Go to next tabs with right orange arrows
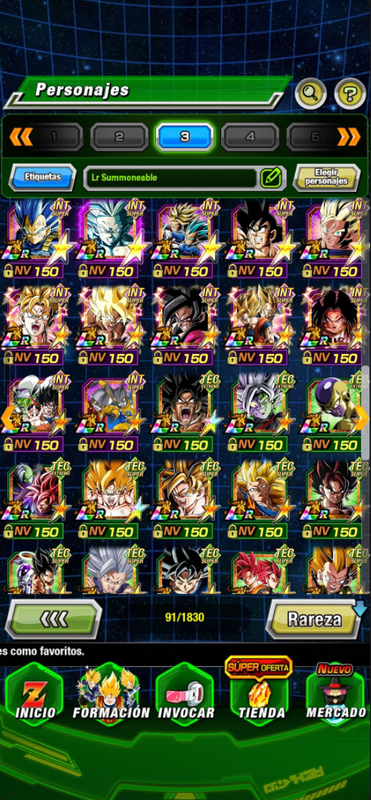Viewport: 371px width, 800px height. pos(349,136)
